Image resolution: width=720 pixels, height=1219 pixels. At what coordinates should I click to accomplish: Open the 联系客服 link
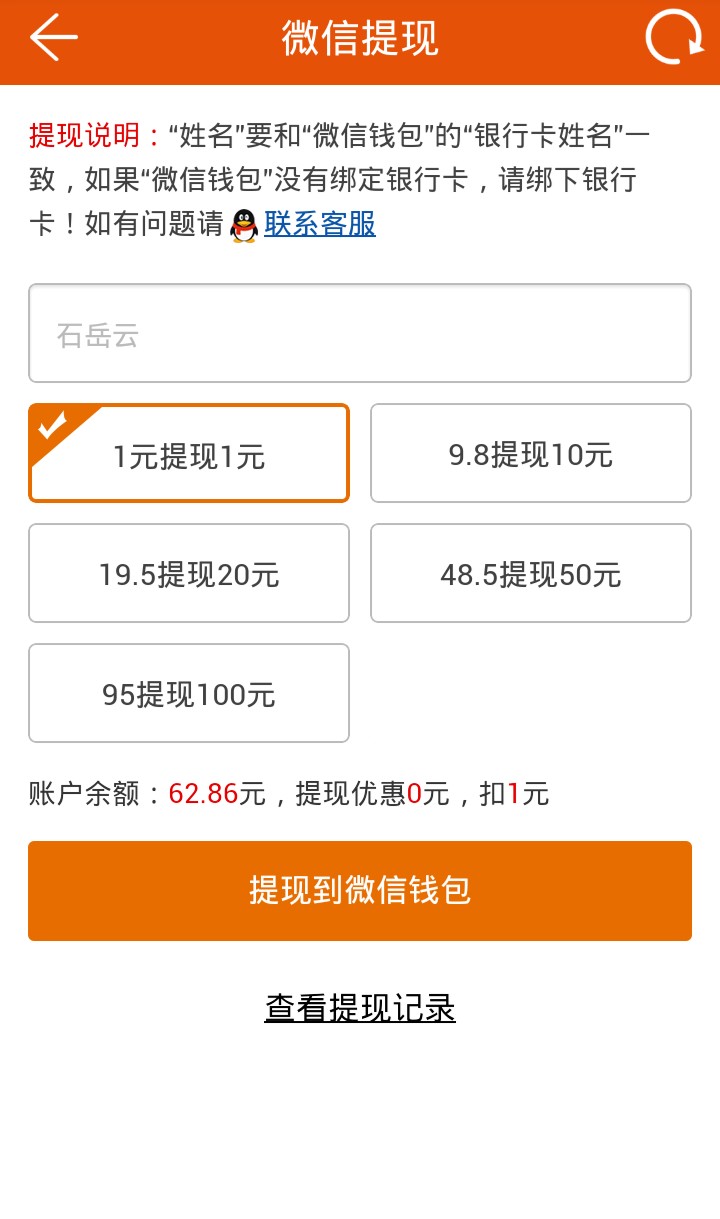320,224
